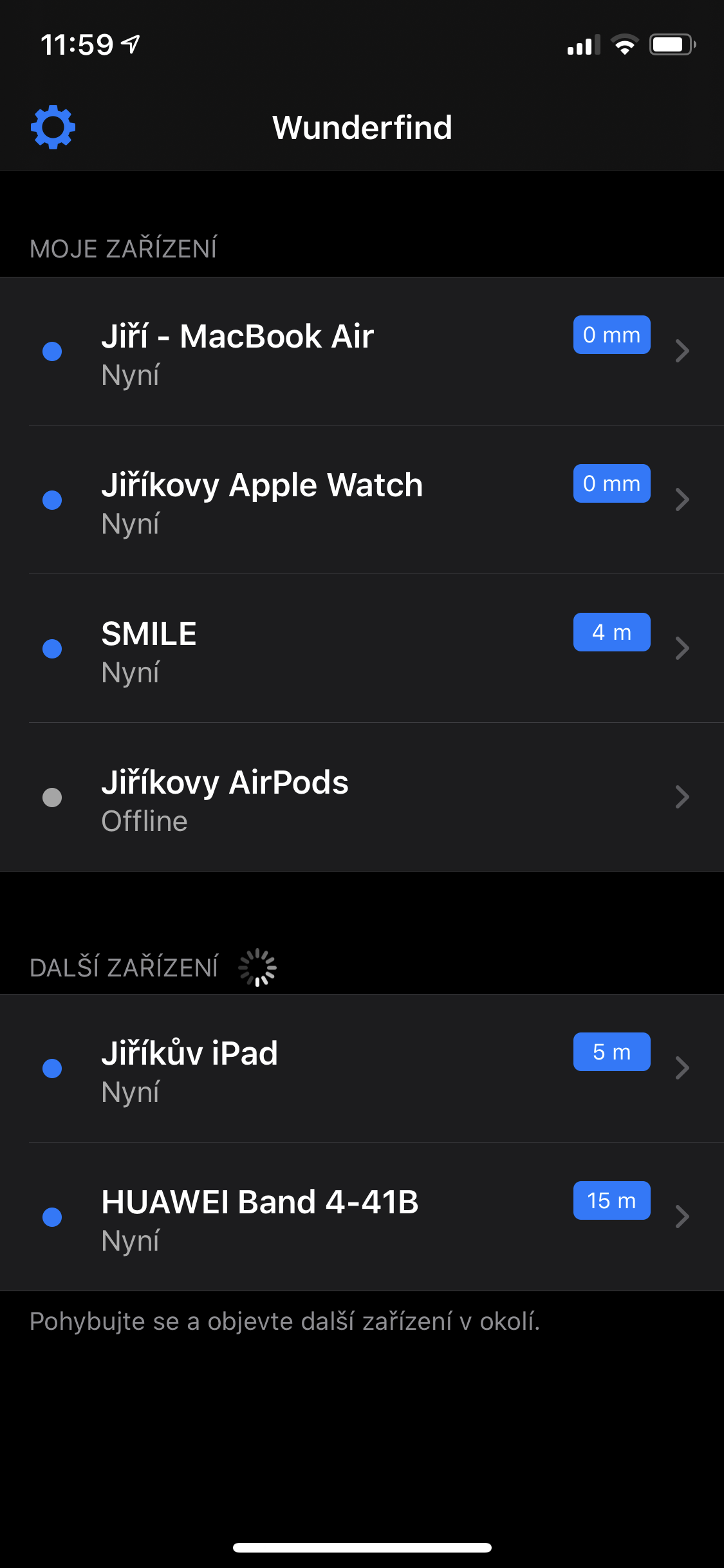Open Jiříkův iPad under other devices
The height and width of the screenshot is (1568, 724).
362,1069
